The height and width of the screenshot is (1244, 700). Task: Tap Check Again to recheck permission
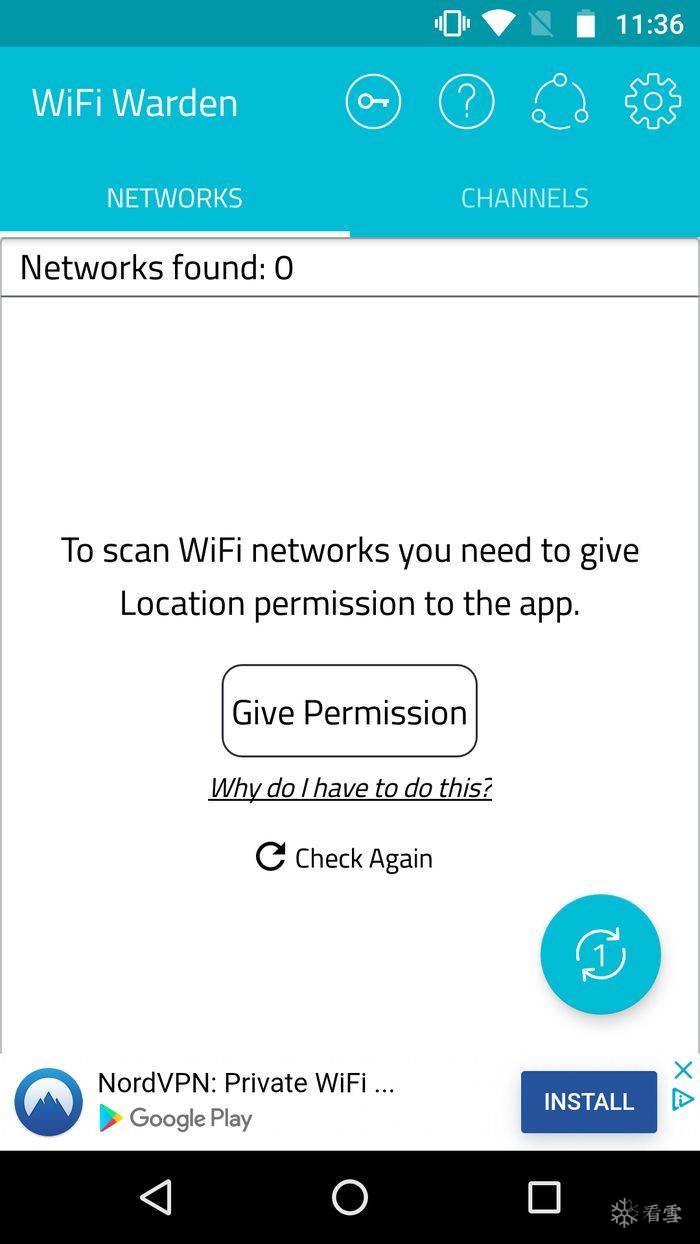pos(345,858)
